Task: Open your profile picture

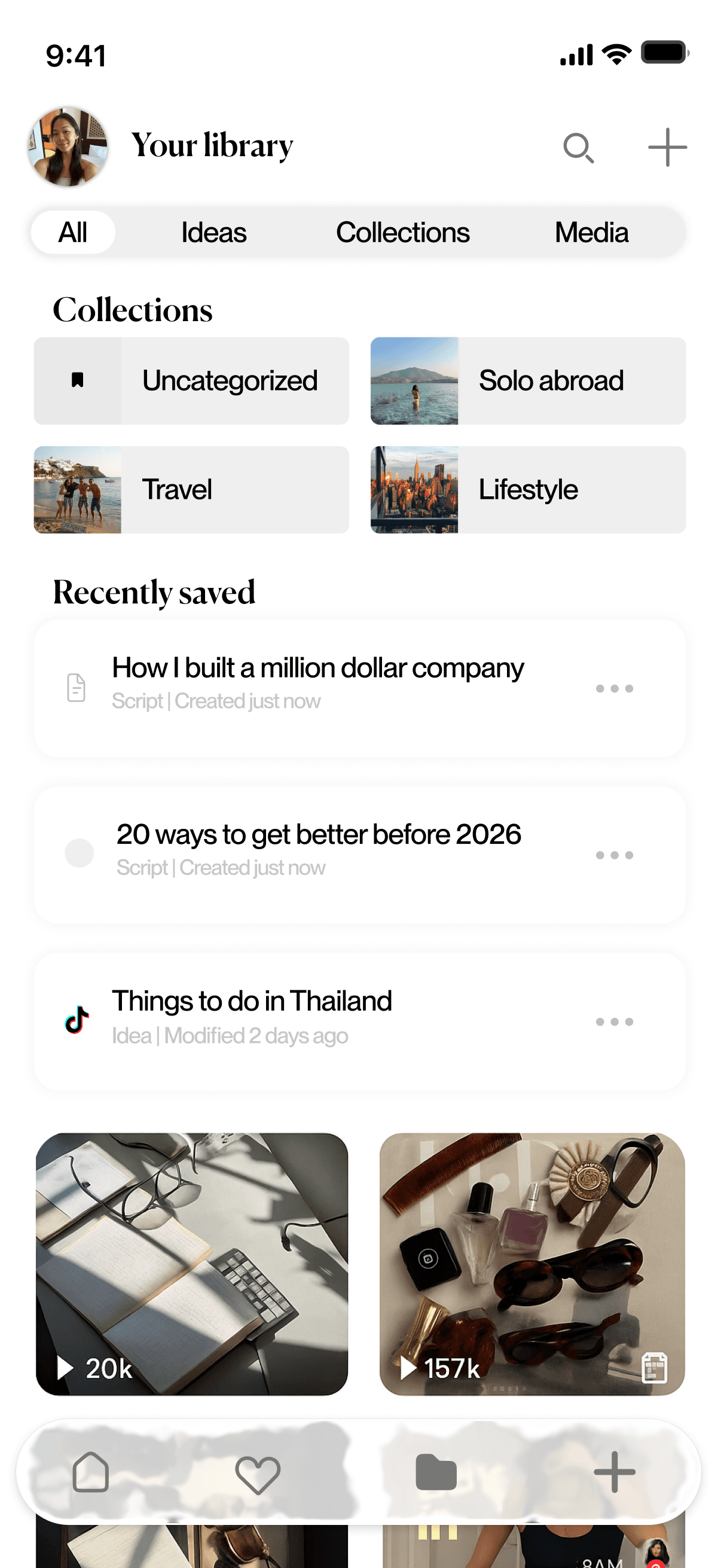Action: (x=68, y=147)
